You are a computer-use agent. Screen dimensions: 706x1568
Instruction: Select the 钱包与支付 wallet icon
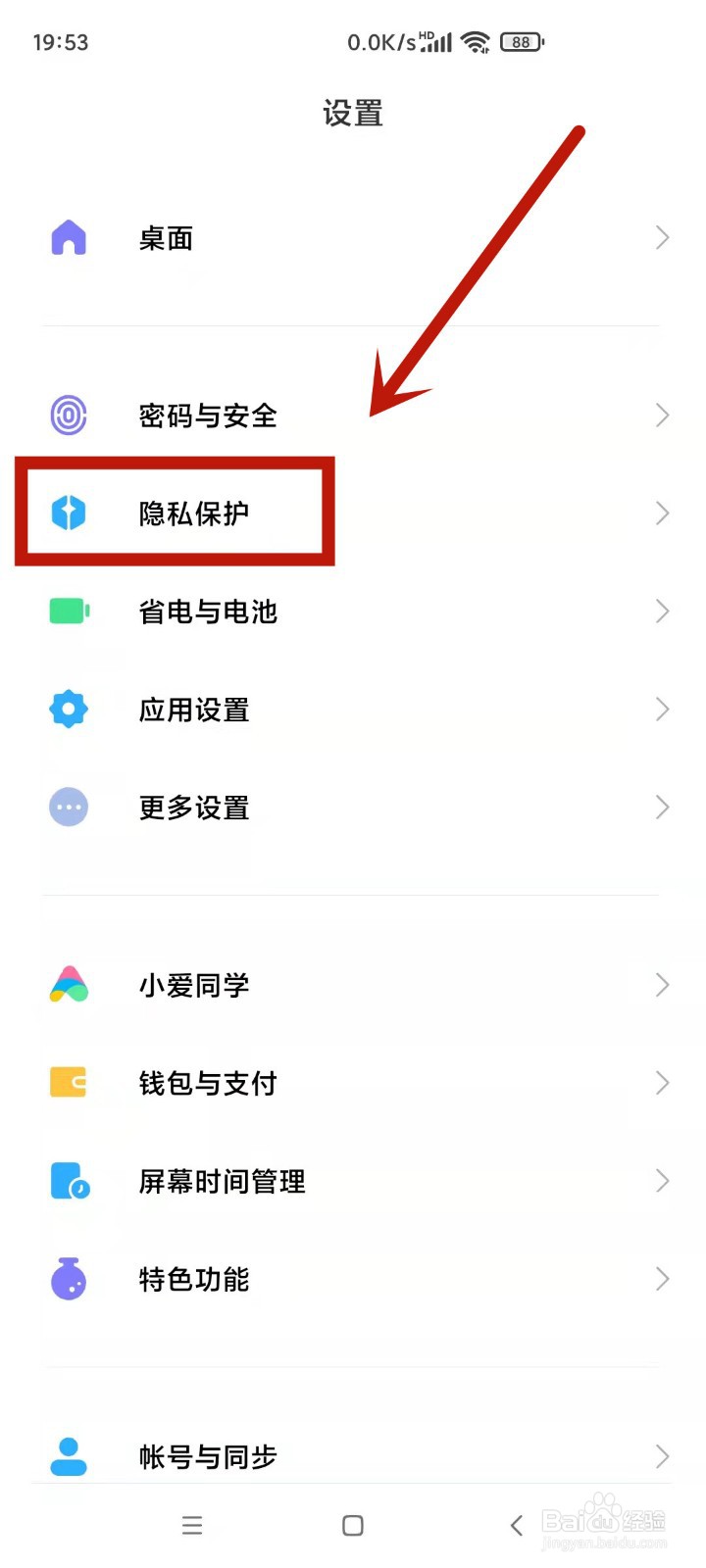(68, 1083)
